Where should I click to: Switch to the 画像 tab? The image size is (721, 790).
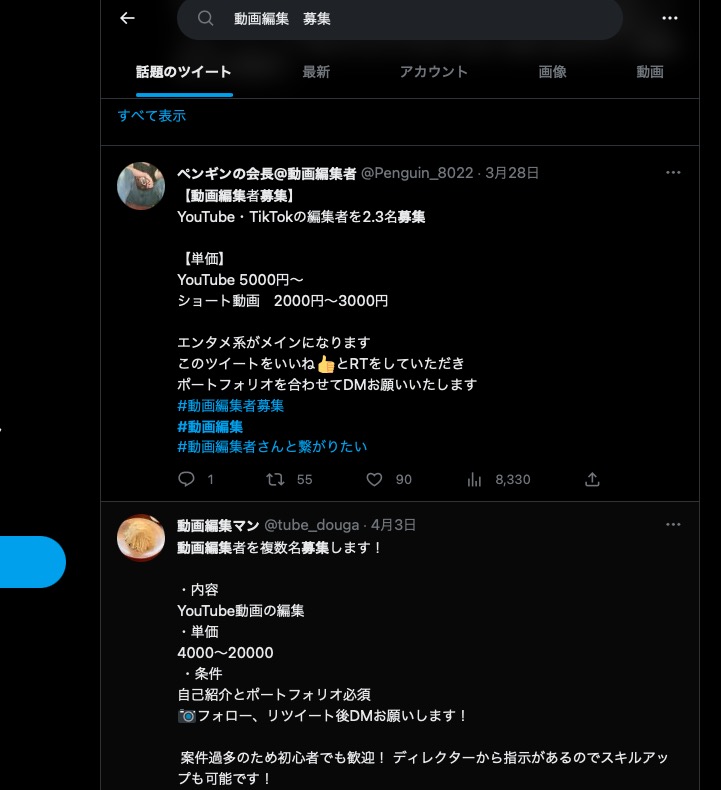552,72
